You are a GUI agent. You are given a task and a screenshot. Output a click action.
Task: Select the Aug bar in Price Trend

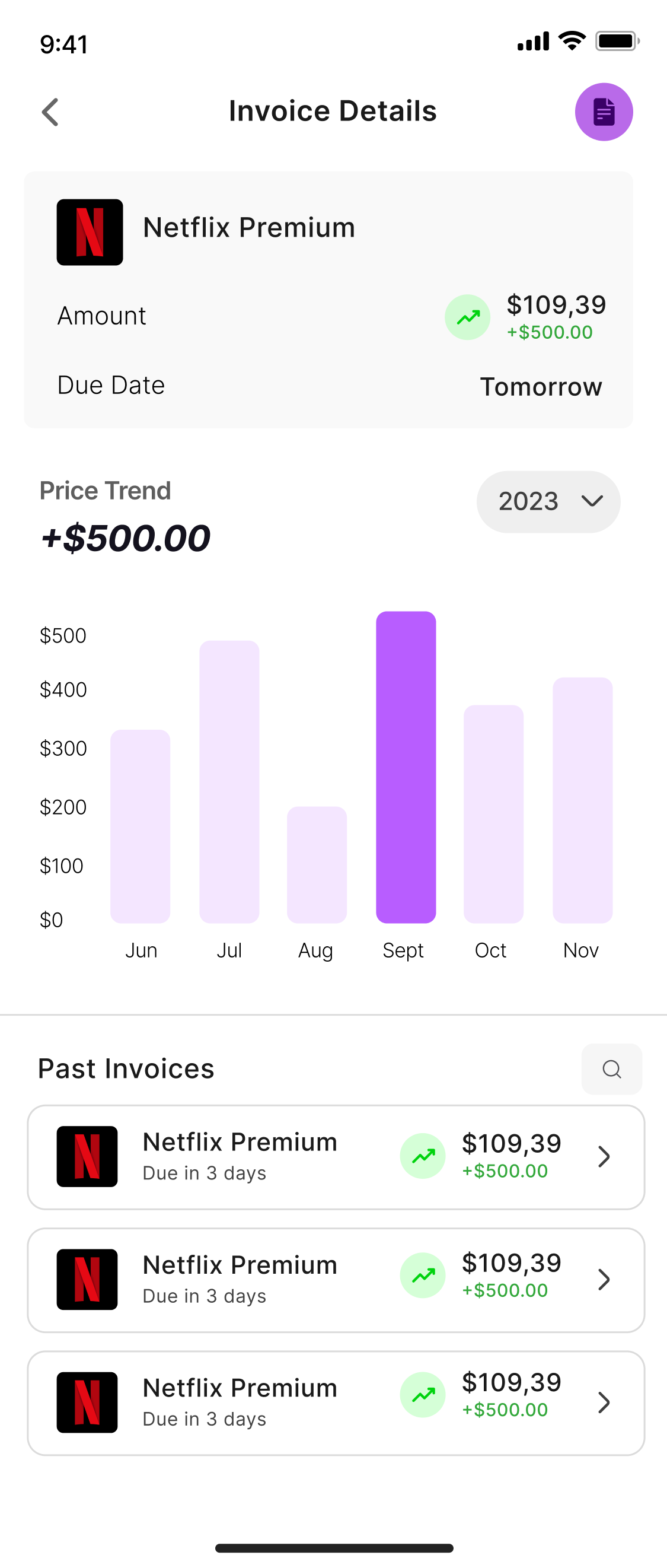317,864
